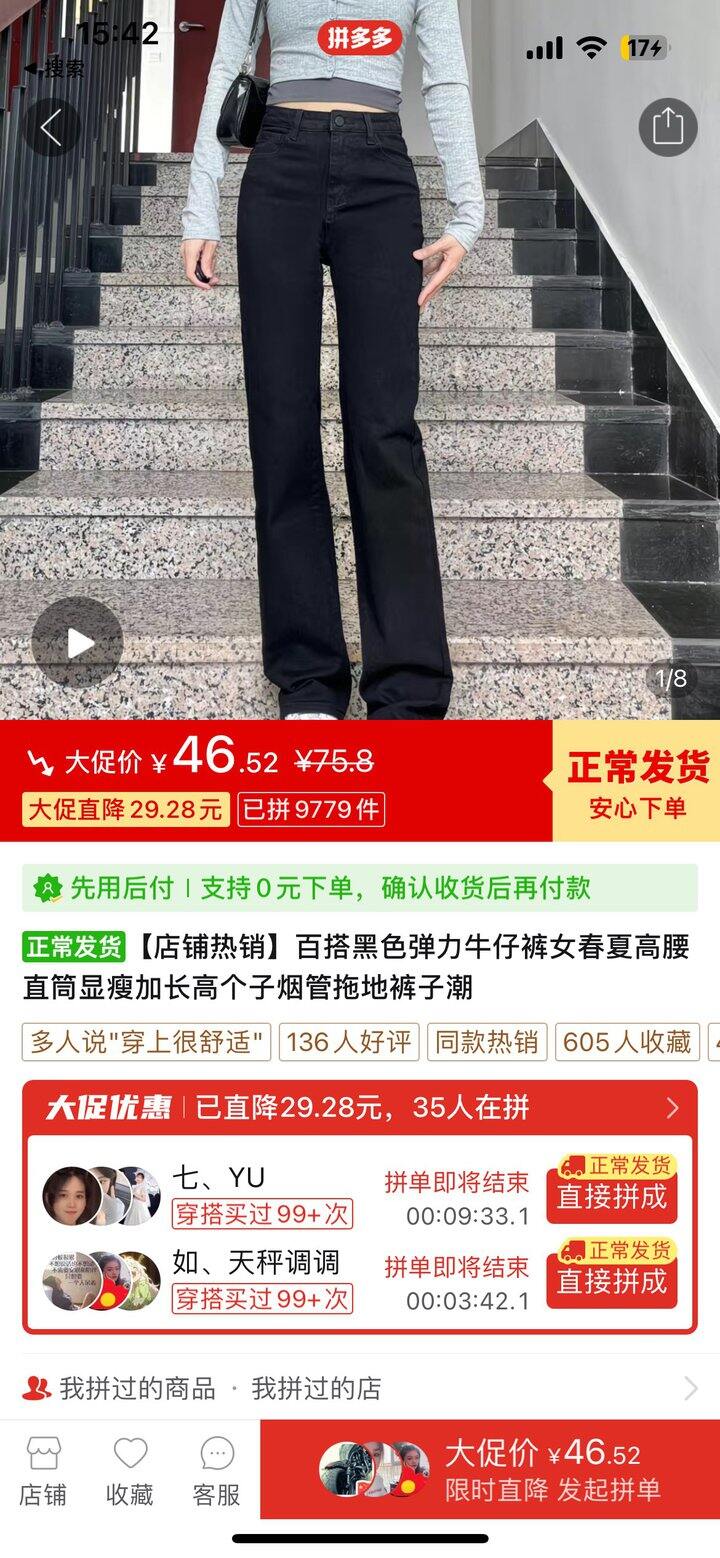
Task: Select the 同款热销 chip
Action: click(486, 1042)
